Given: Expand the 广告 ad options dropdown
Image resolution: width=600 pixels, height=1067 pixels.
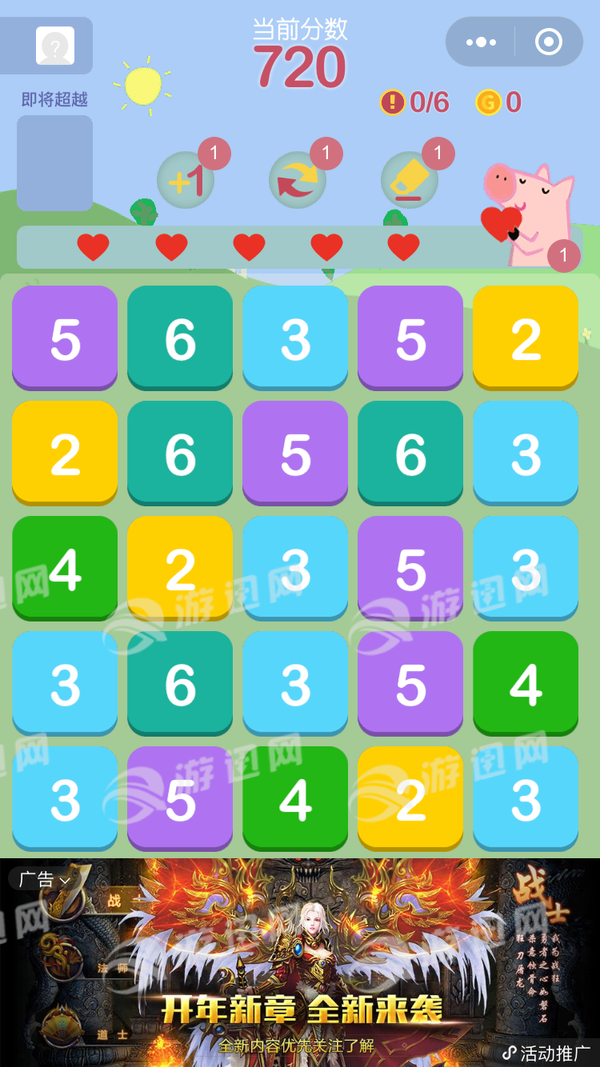Looking at the screenshot, I should click(x=45, y=879).
